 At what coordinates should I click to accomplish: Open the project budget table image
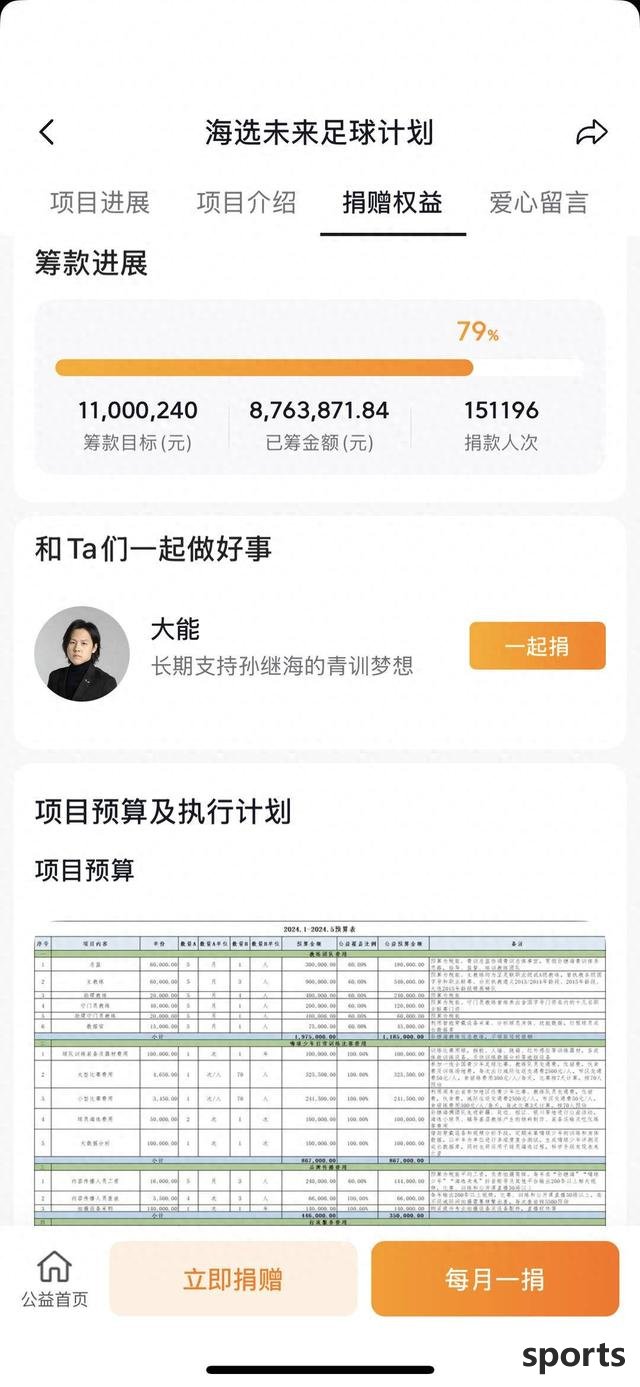click(320, 1070)
